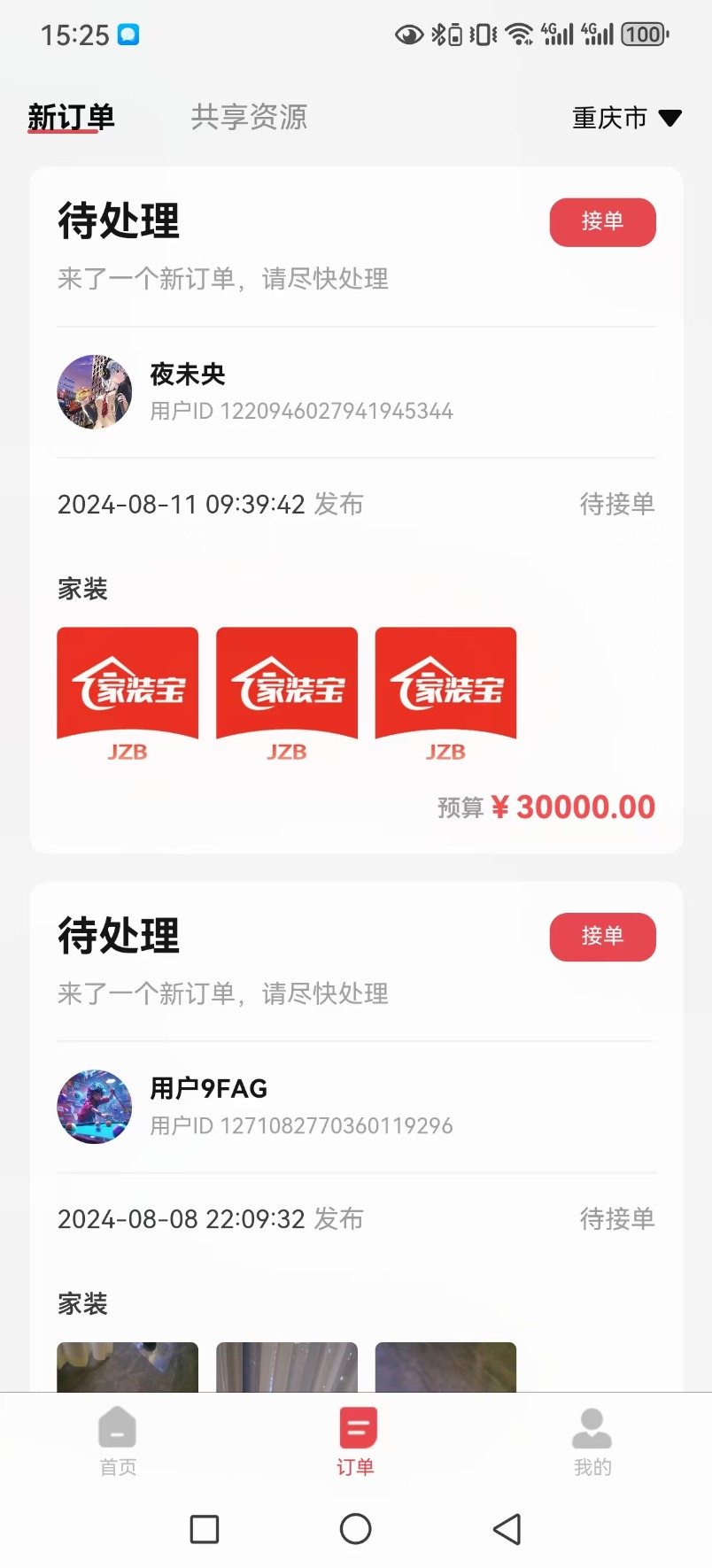Open the 订单 tab in the bottom bar
The image size is (712, 1568).
pyautogui.click(x=356, y=1441)
